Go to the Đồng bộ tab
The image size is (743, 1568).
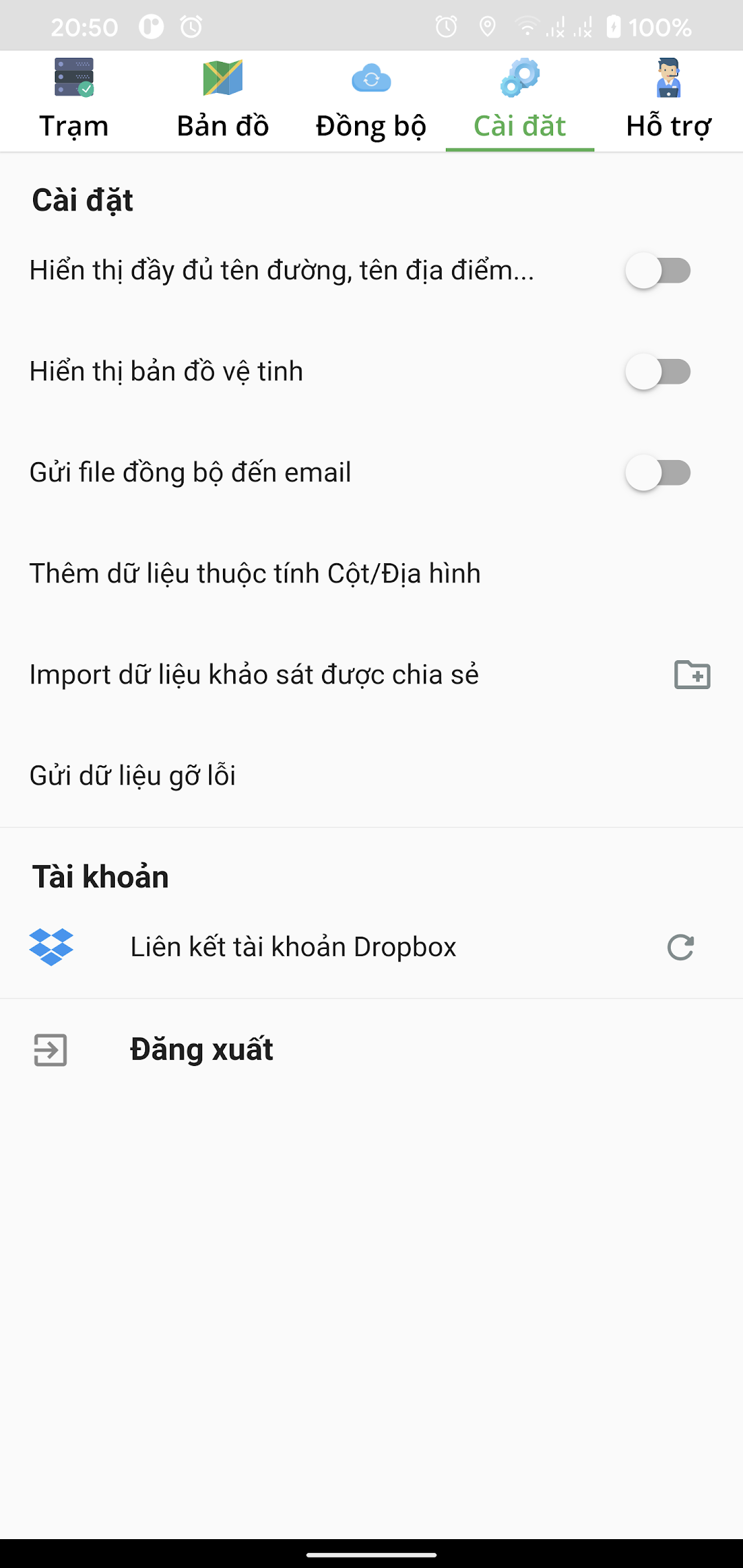coord(371,101)
